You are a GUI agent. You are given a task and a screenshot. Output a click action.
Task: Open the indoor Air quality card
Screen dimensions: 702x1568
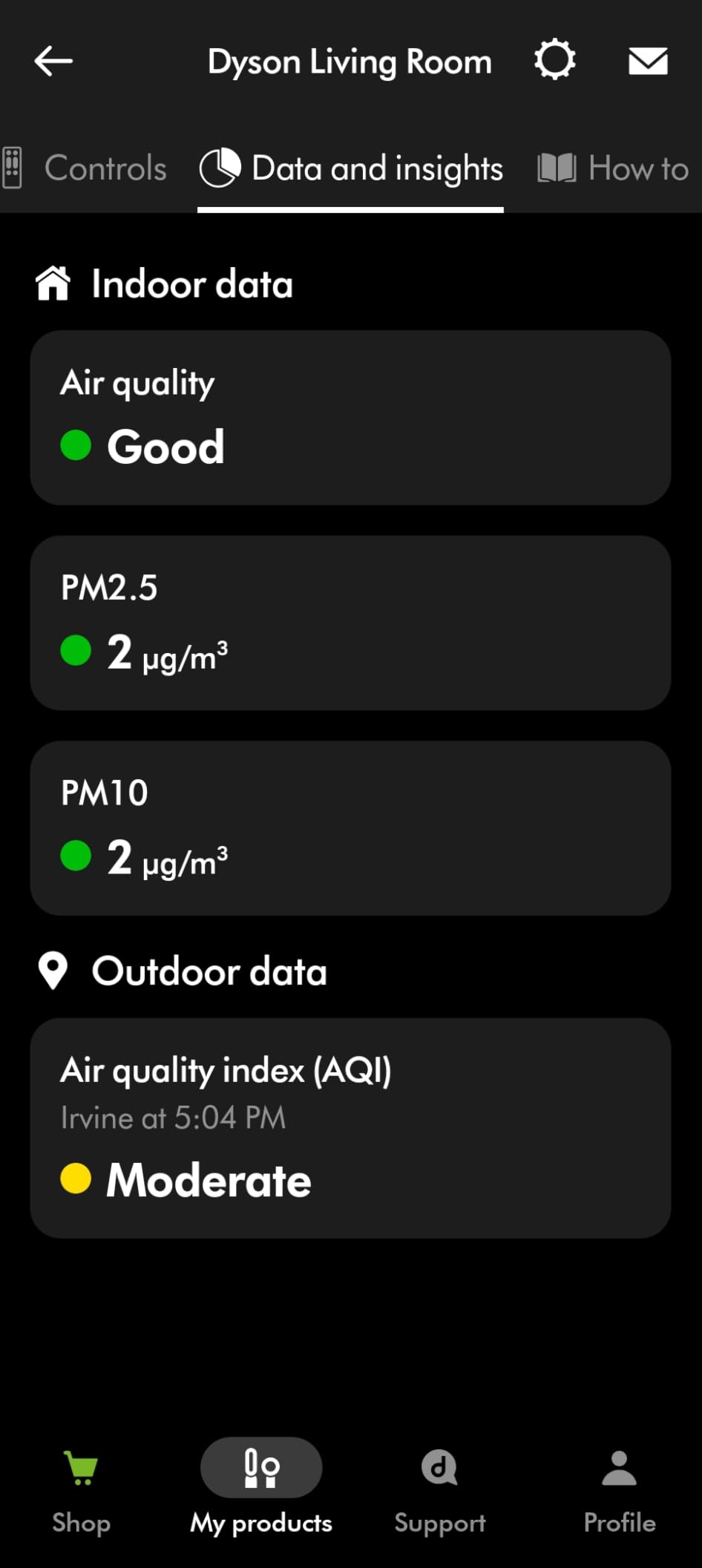[x=350, y=418]
